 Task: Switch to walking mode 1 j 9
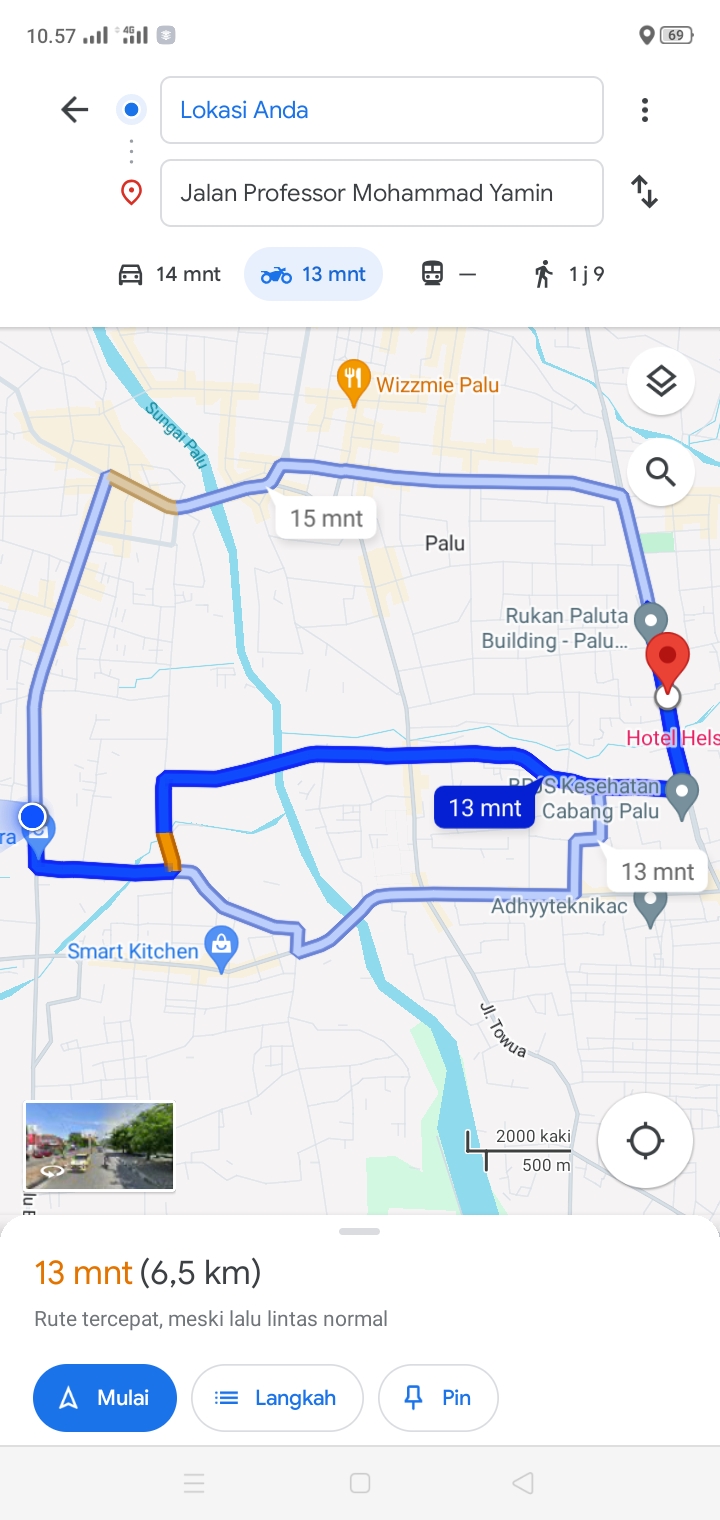(569, 274)
